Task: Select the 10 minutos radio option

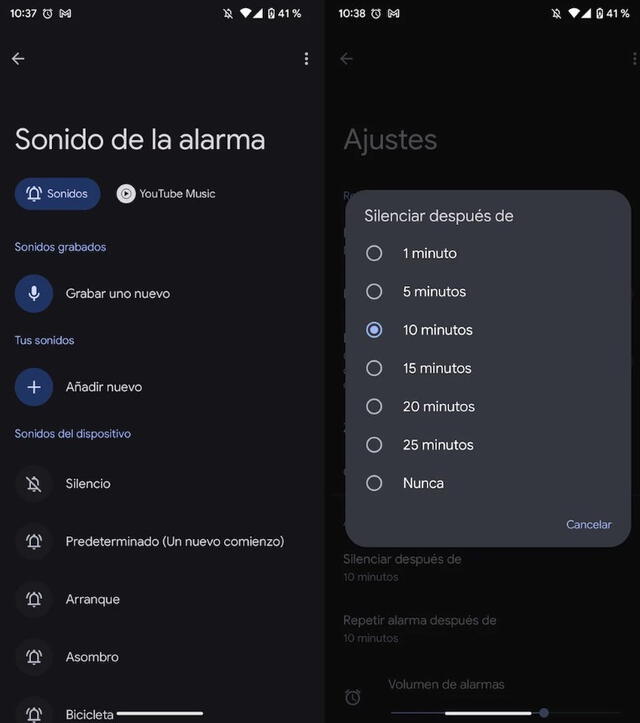Action: tap(437, 330)
